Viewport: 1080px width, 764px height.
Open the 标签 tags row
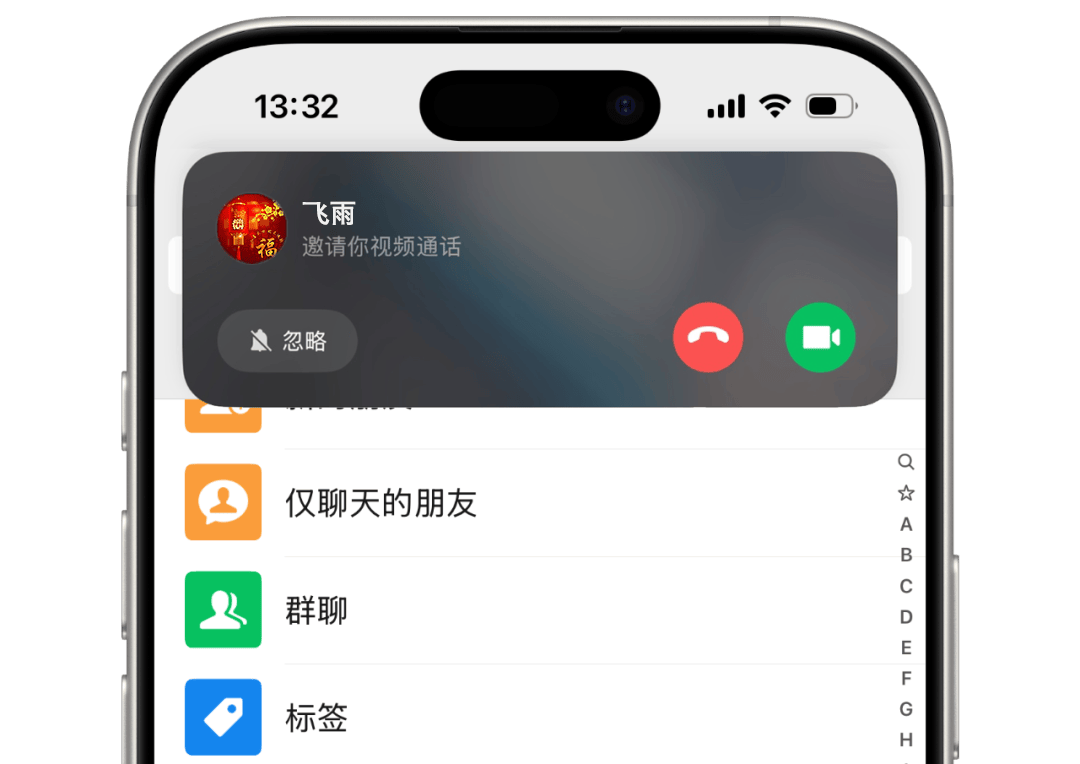316,717
